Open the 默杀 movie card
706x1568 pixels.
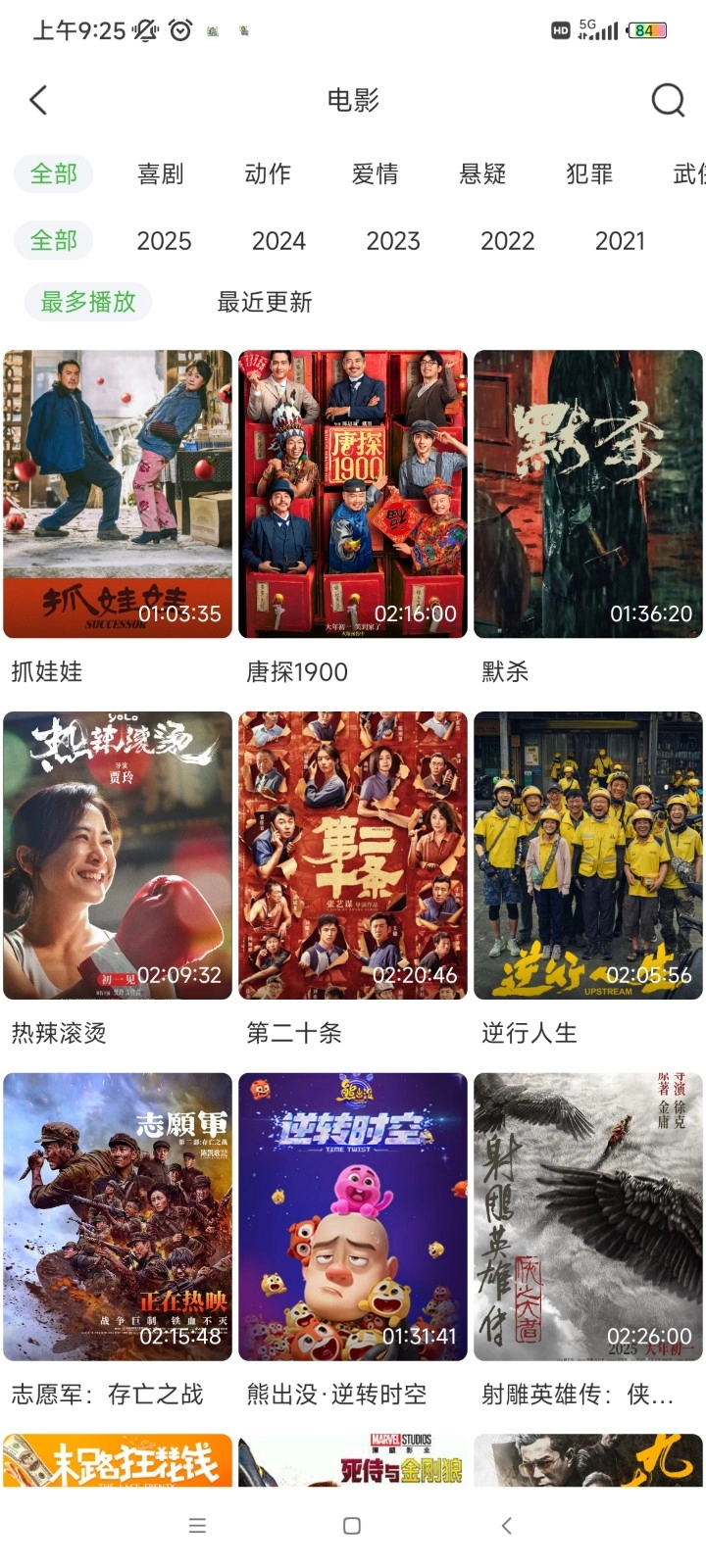tap(588, 494)
